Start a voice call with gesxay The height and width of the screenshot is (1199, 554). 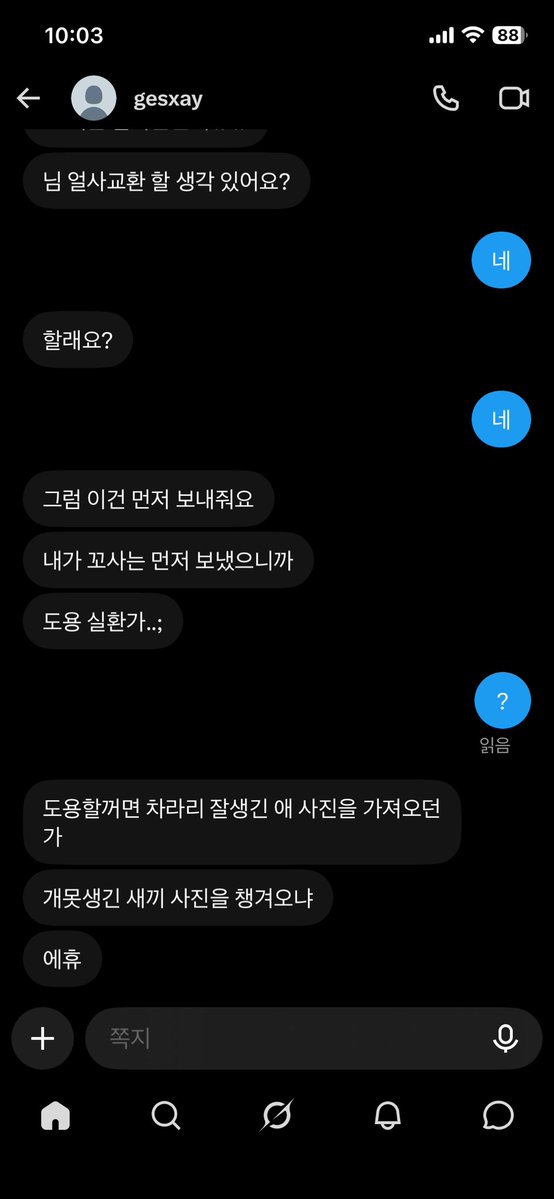click(x=445, y=98)
